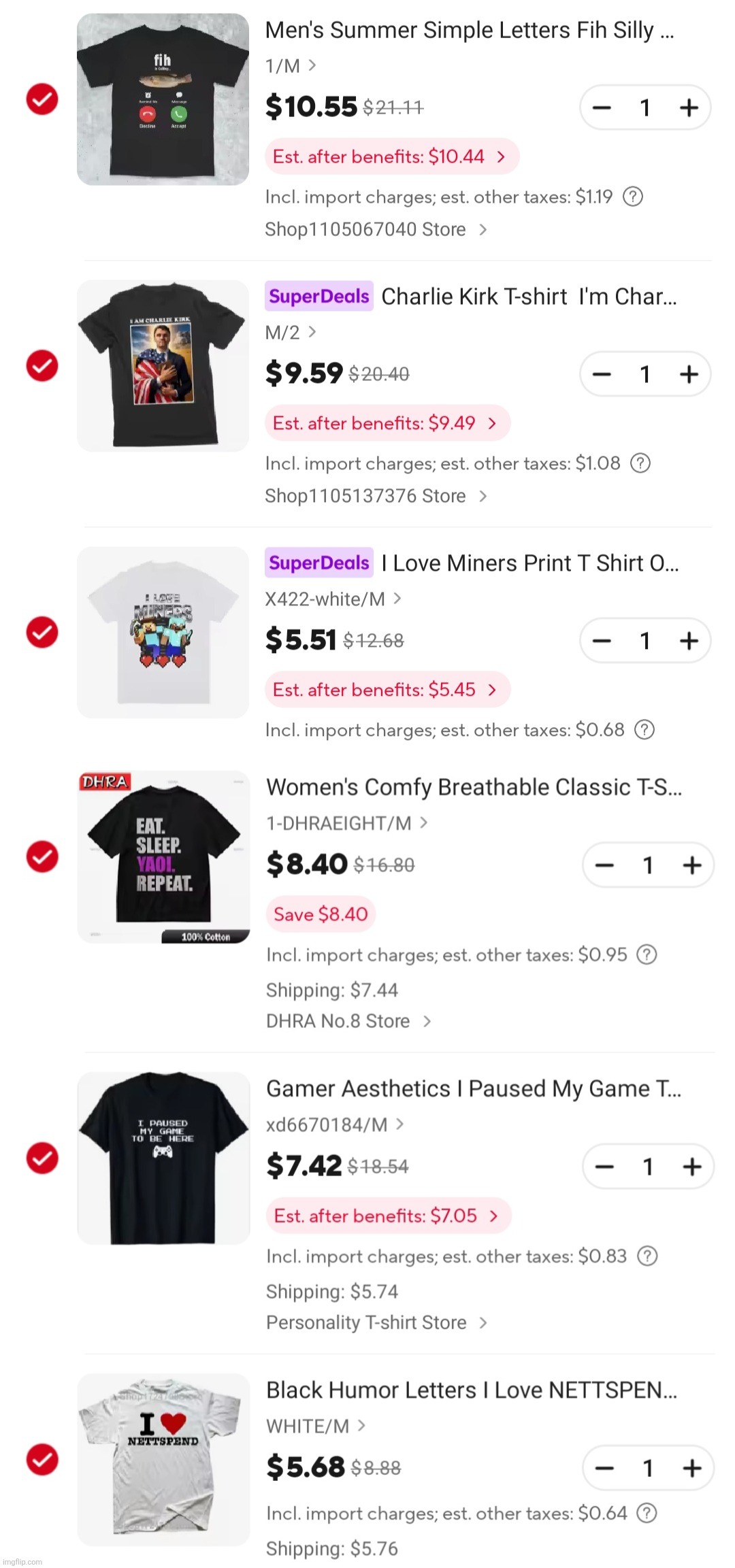Decrease quantity of the Yaoi Repeat shirt

tap(603, 865)
